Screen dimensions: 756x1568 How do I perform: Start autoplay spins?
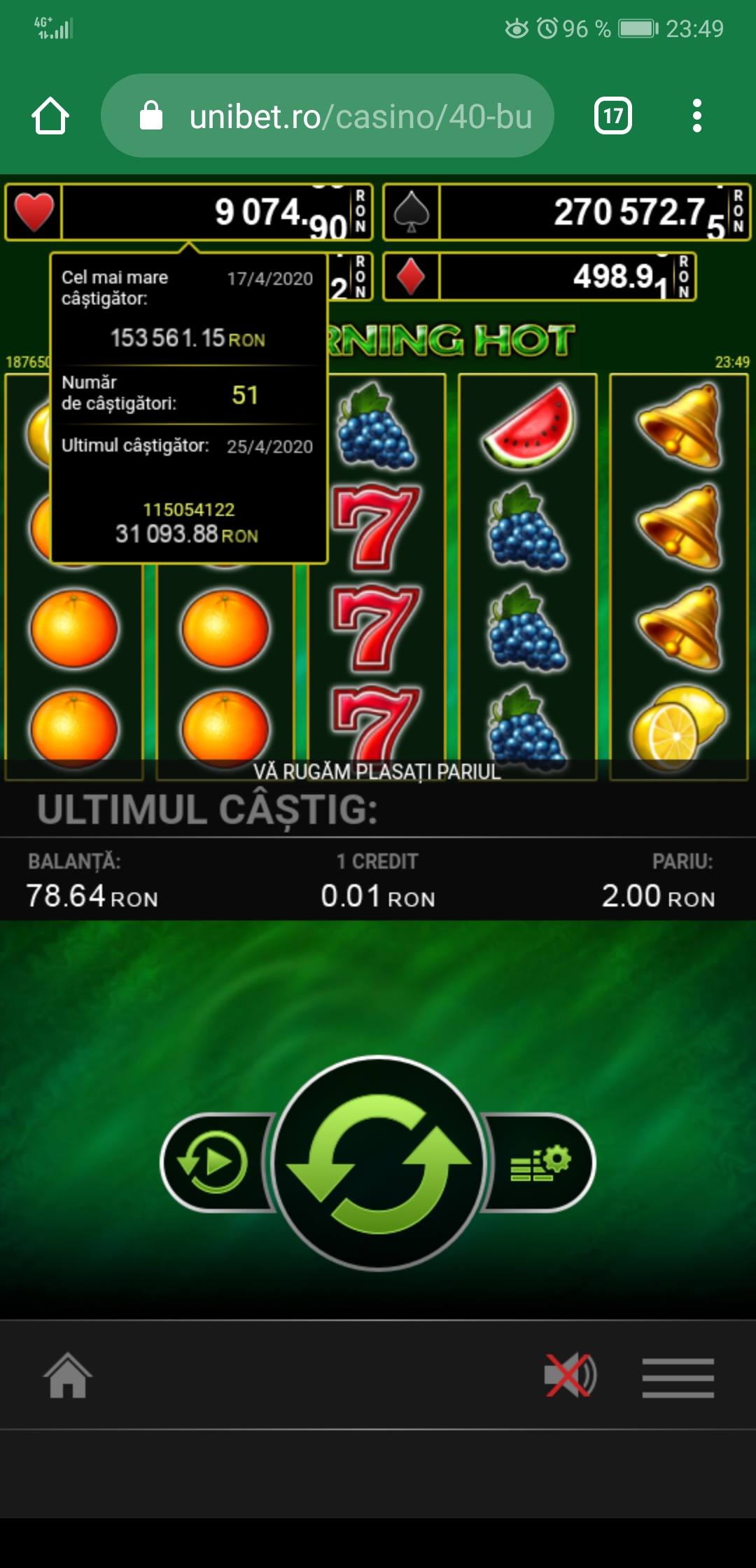(213, 1163)
